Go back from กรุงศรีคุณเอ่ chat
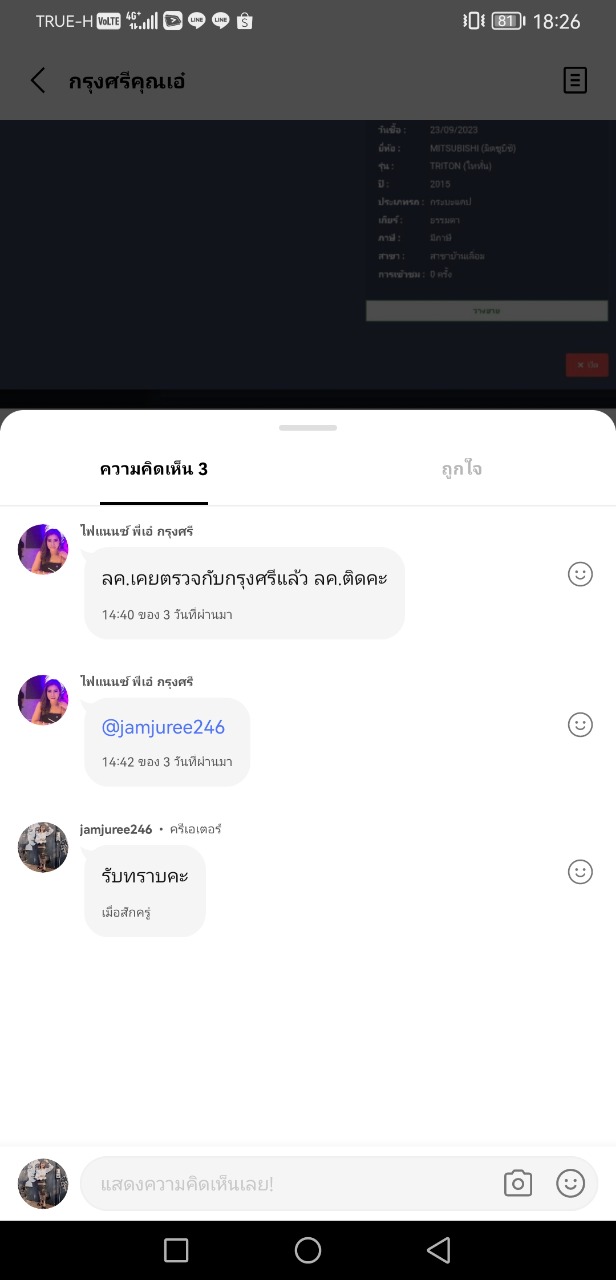The height and width of the screenshot is (1280, 616). (38, 81)
